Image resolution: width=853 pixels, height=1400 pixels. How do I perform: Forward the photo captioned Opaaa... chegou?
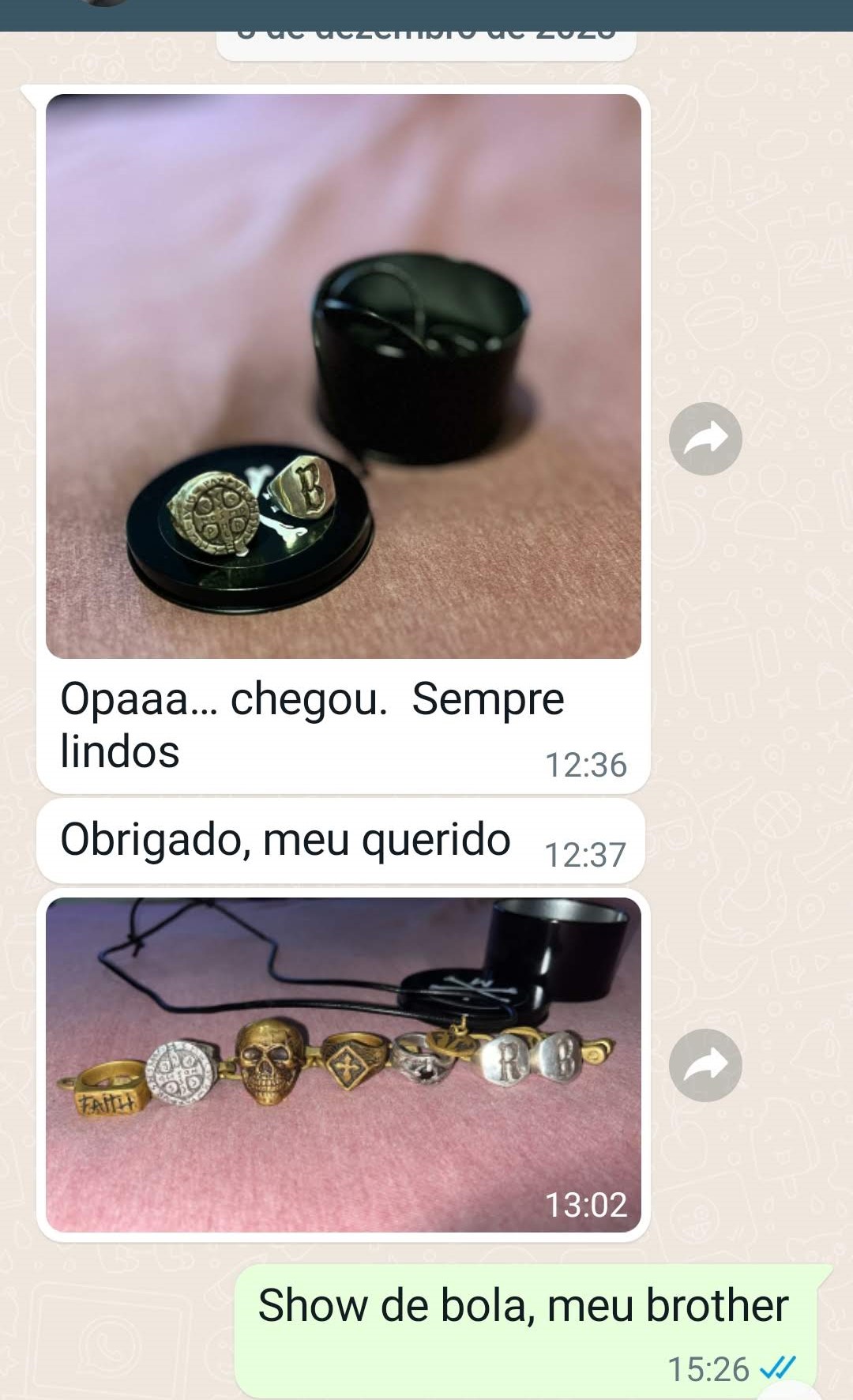pyautogui.click(x=705, y=438)
